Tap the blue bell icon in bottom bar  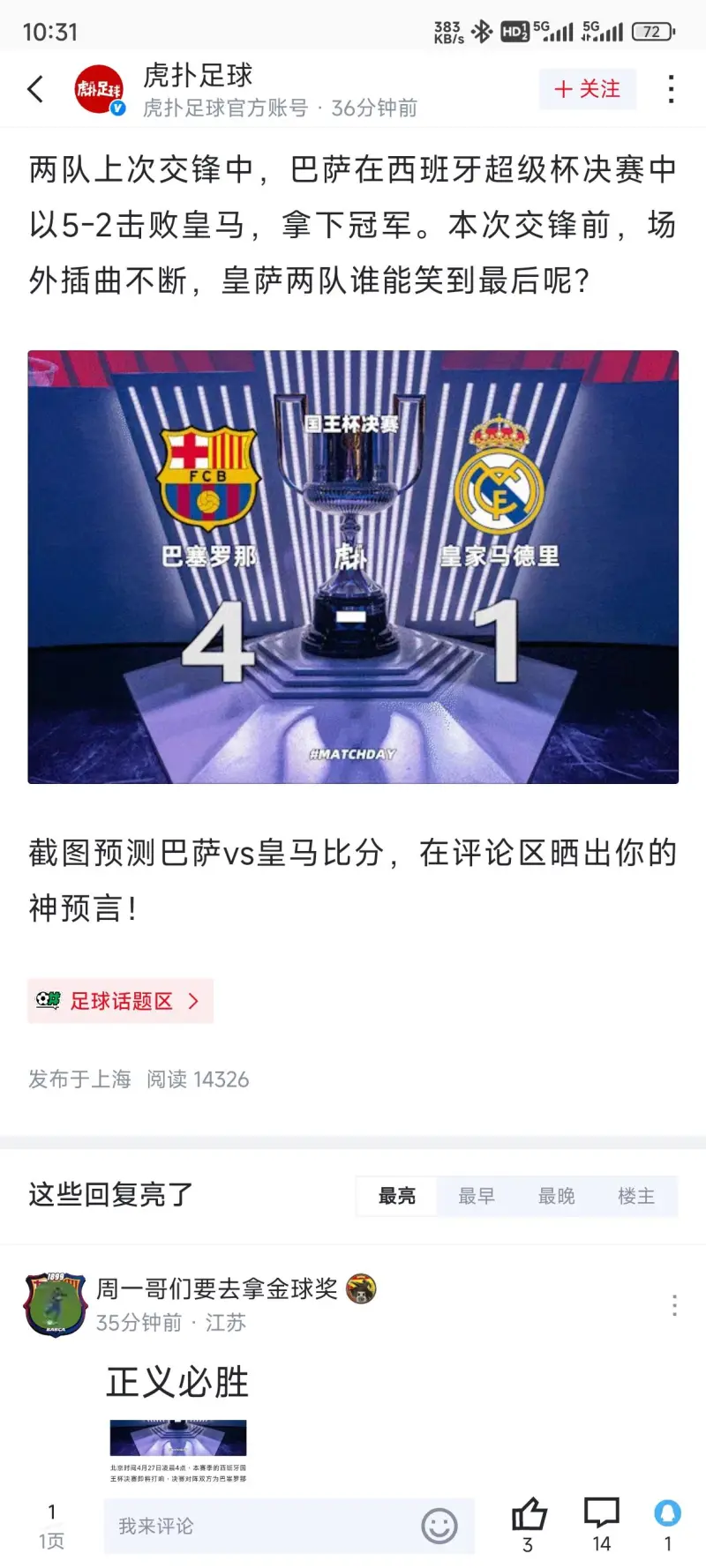click(667, 1515)
